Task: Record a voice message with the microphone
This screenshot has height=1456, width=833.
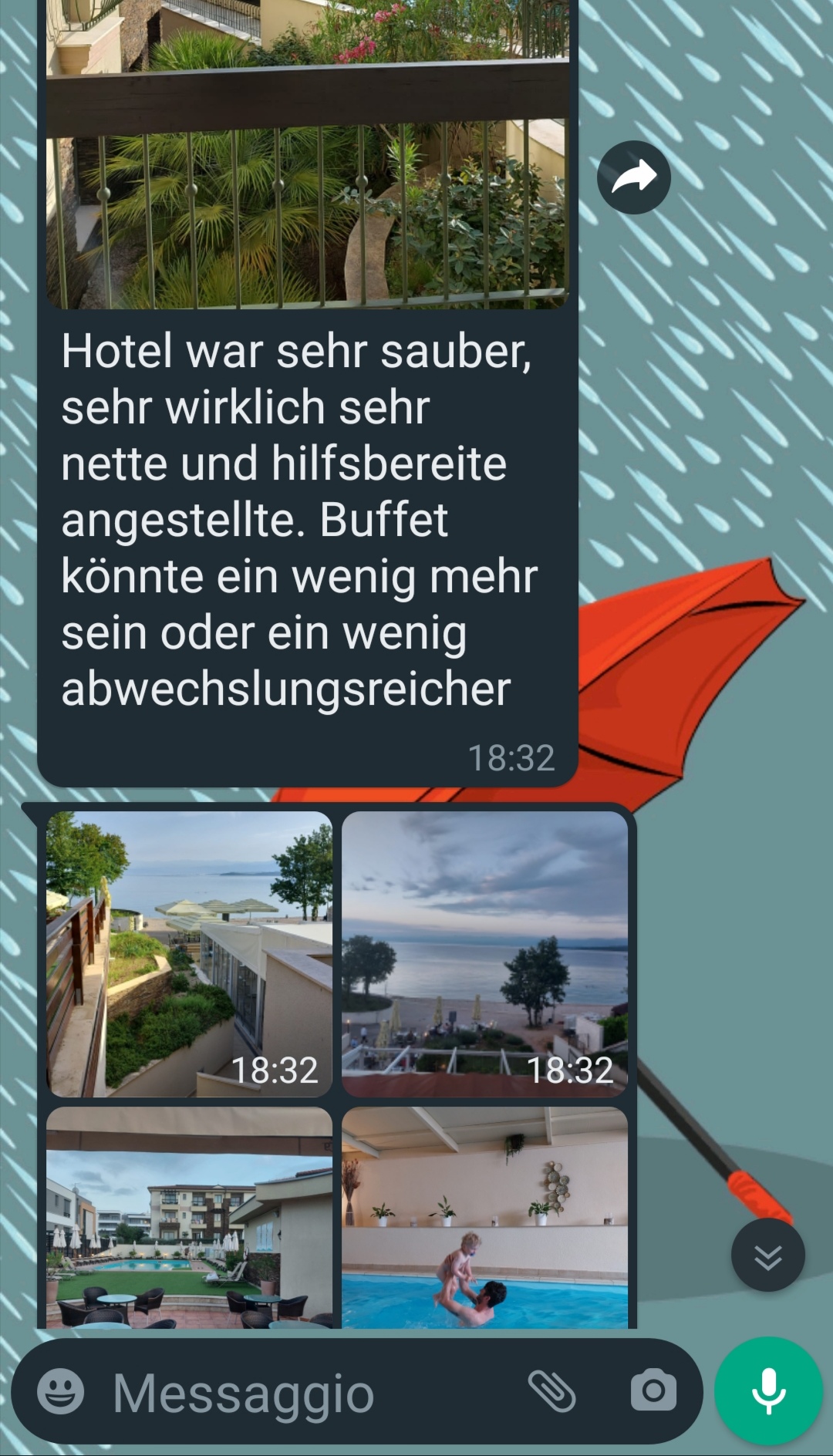Action: pyautogui.click(x=769, y=1390)
